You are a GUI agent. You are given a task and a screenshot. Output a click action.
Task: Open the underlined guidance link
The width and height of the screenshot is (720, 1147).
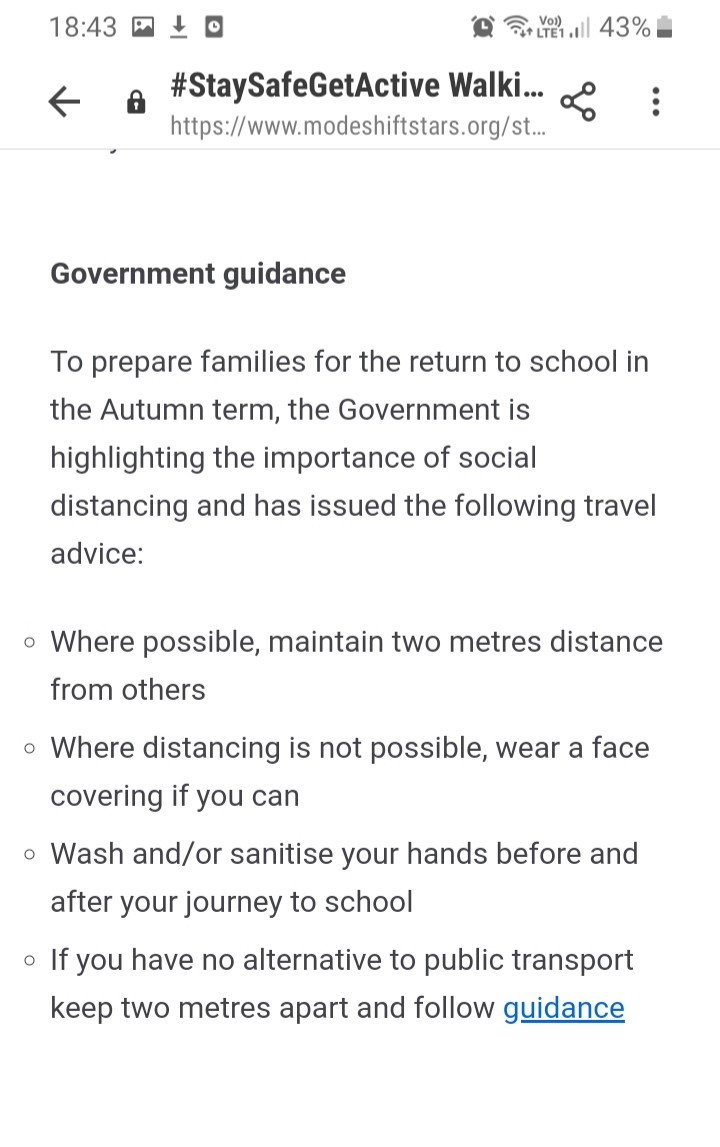pyautogui.click(x=563, y=1008)
